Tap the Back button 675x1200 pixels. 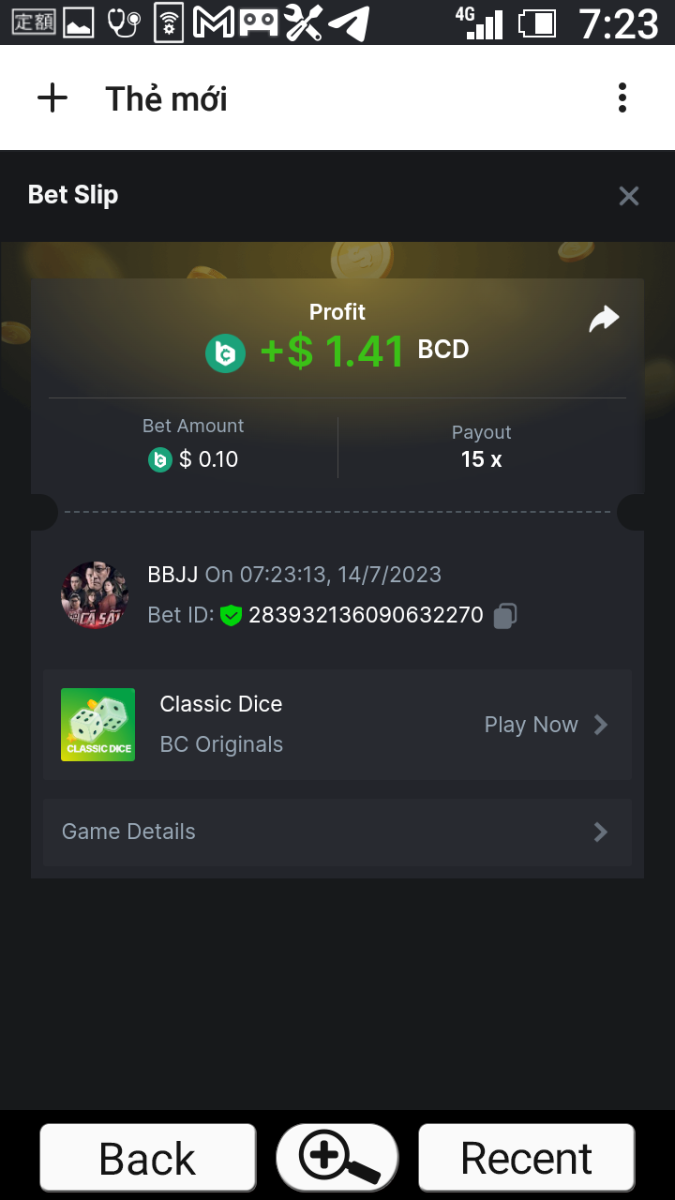pyautogui.click(x=148, y=1159)
